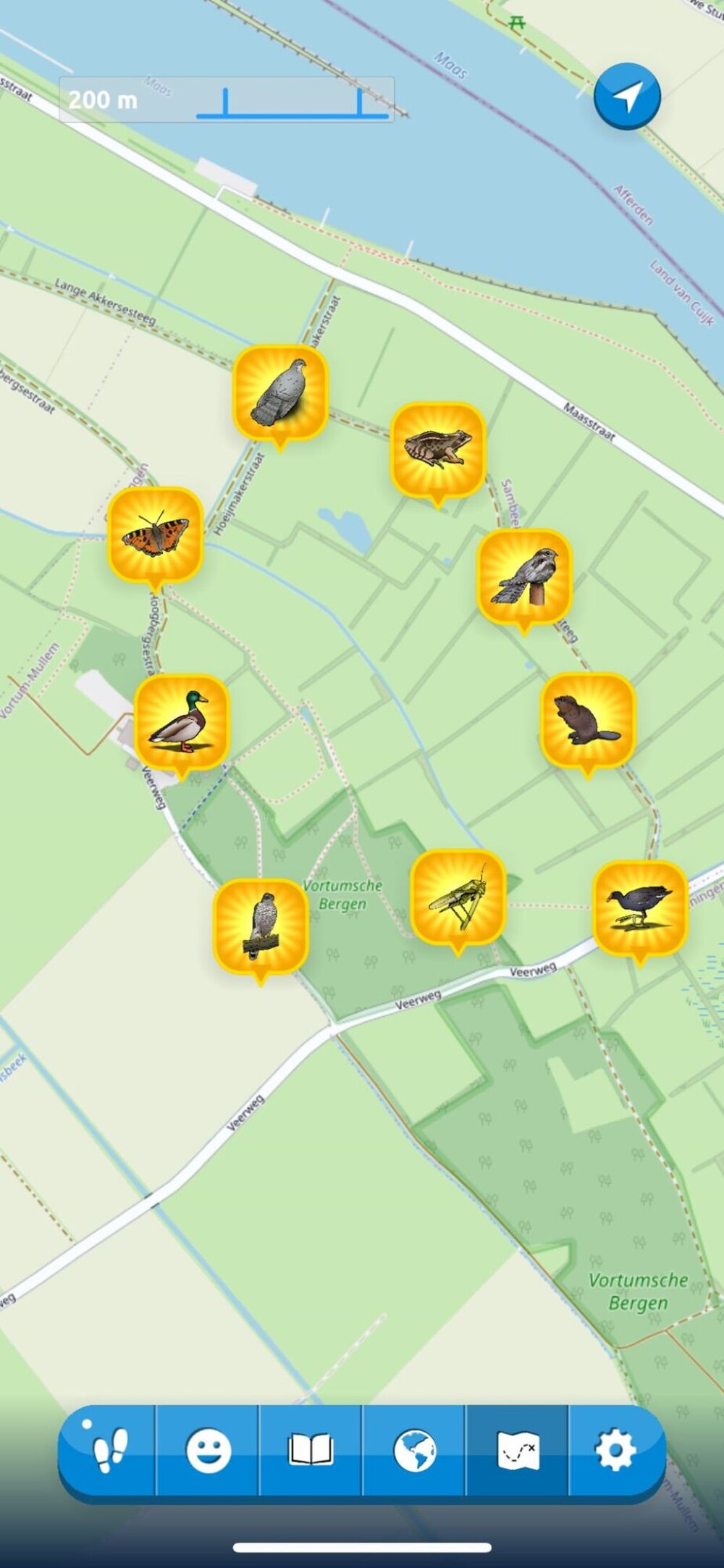Switch to the smiley face tab
This screenshot has height=1568, width=724.
(x=209, y=1451)
